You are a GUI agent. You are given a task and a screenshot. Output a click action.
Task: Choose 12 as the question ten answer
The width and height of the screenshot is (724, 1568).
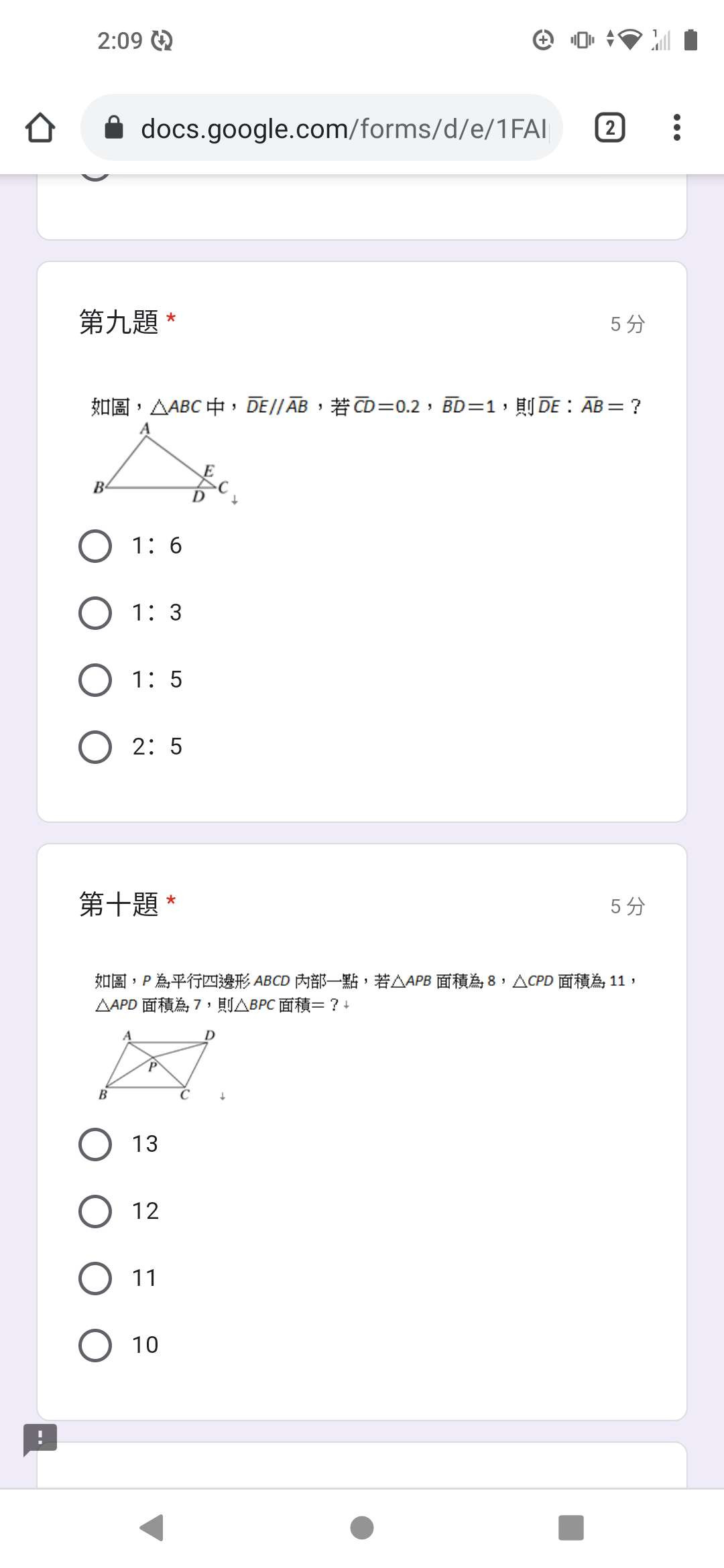tap(95, 1211)
